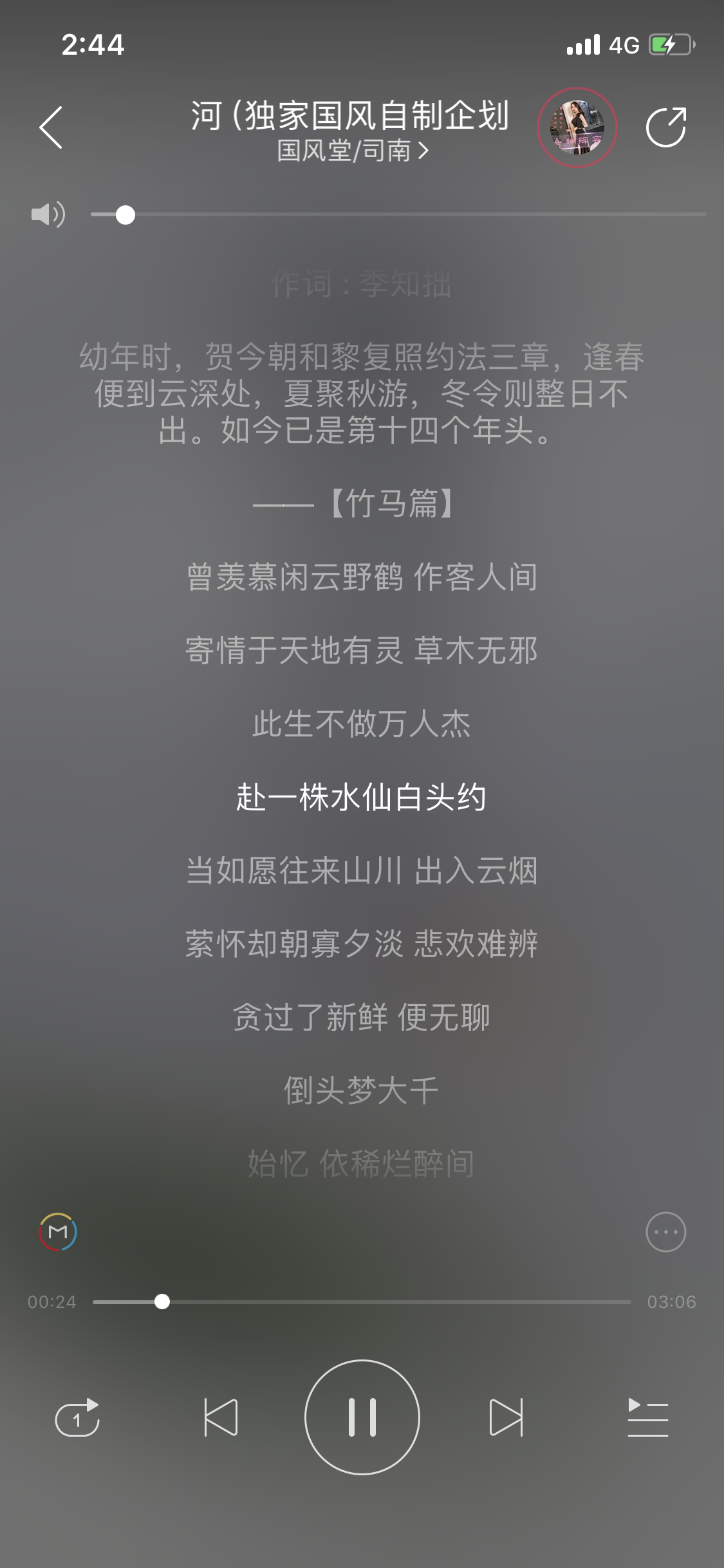Go back from the lyrics player
This screenshot has width=724, height=1568.
click(51, 127)
